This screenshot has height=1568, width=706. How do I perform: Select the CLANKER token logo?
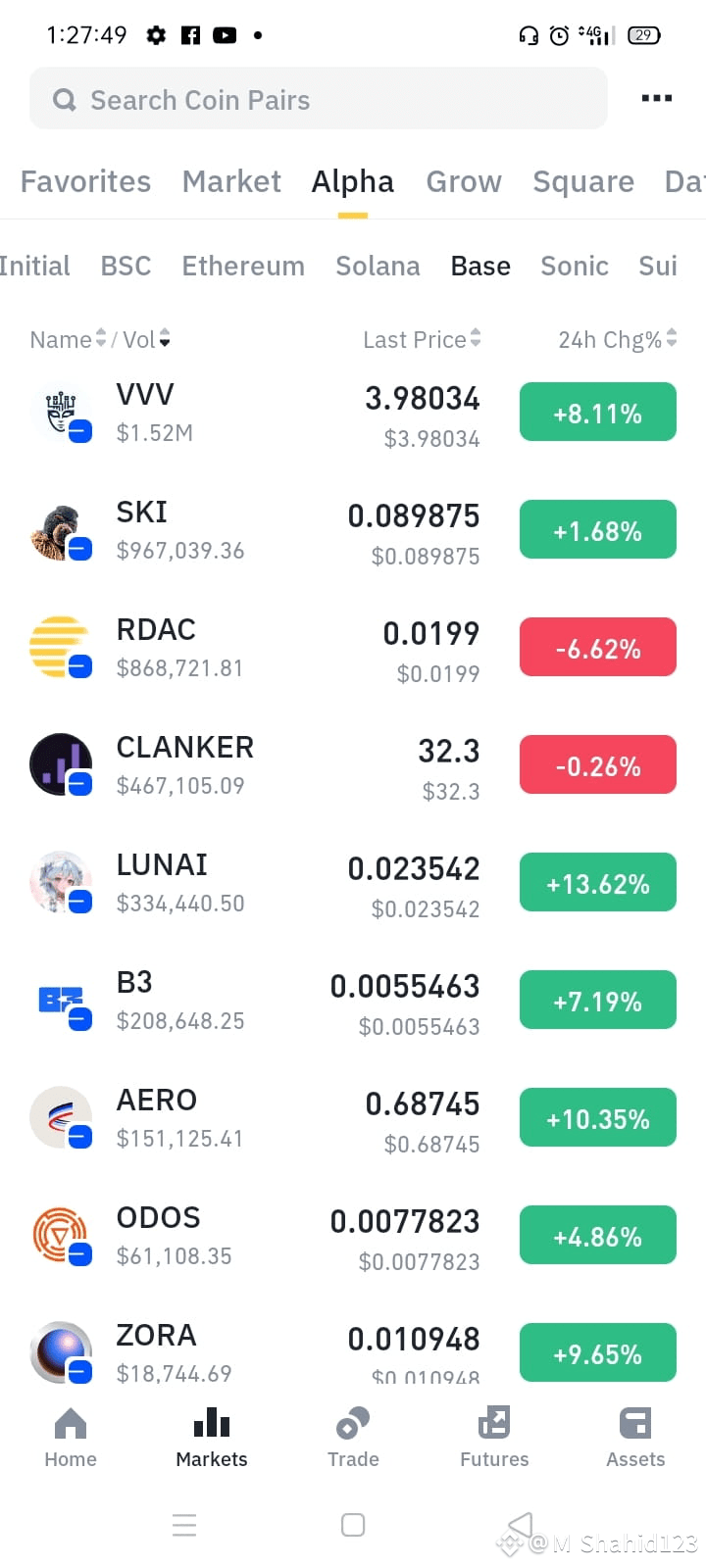[x=61, y=764]
